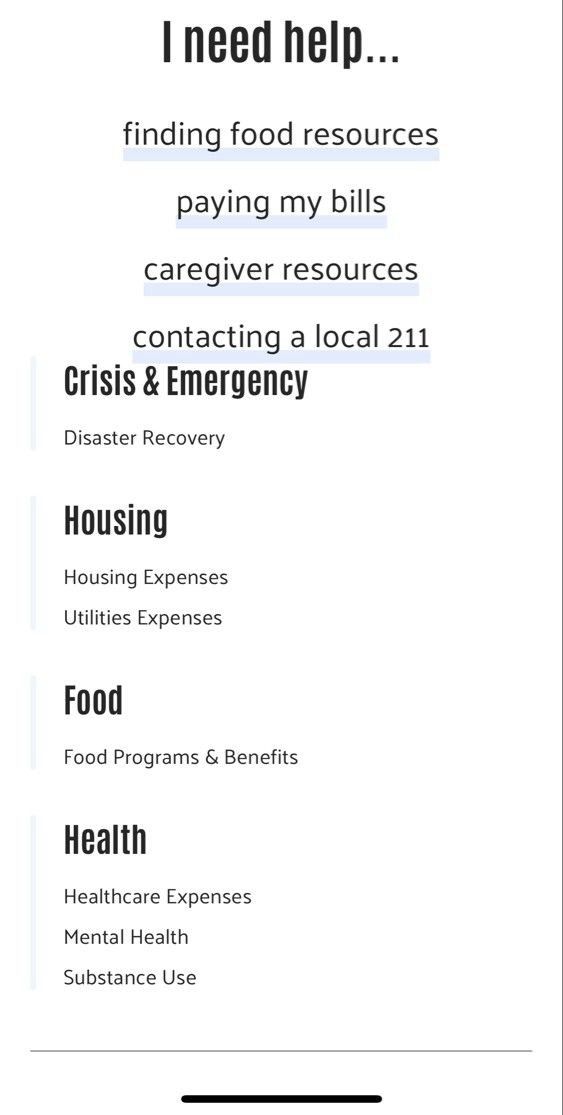Select the Mental Health link

click(127, 937)
